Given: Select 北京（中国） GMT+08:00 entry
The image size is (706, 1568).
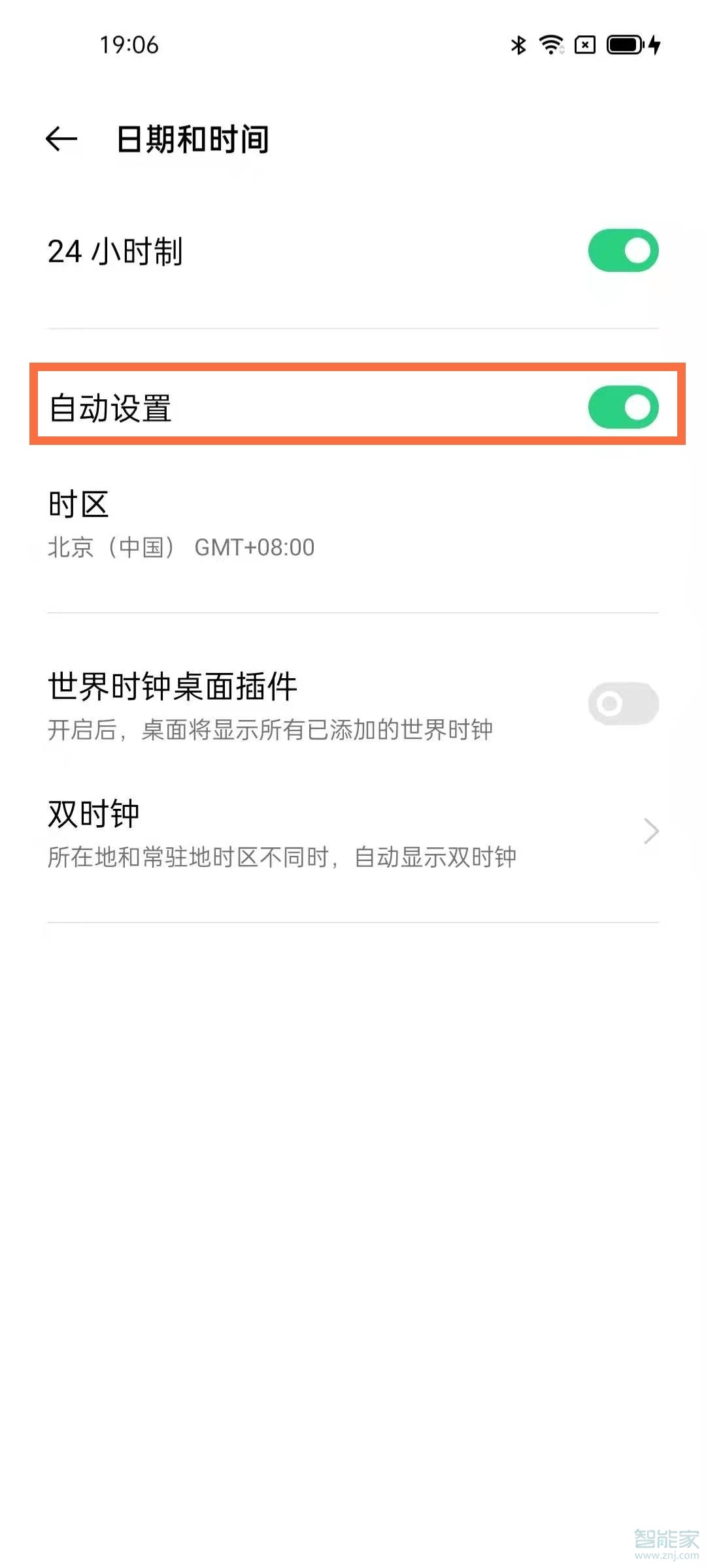Looking at the screenshot, I should pyautogui.click(x=180, y=547).
